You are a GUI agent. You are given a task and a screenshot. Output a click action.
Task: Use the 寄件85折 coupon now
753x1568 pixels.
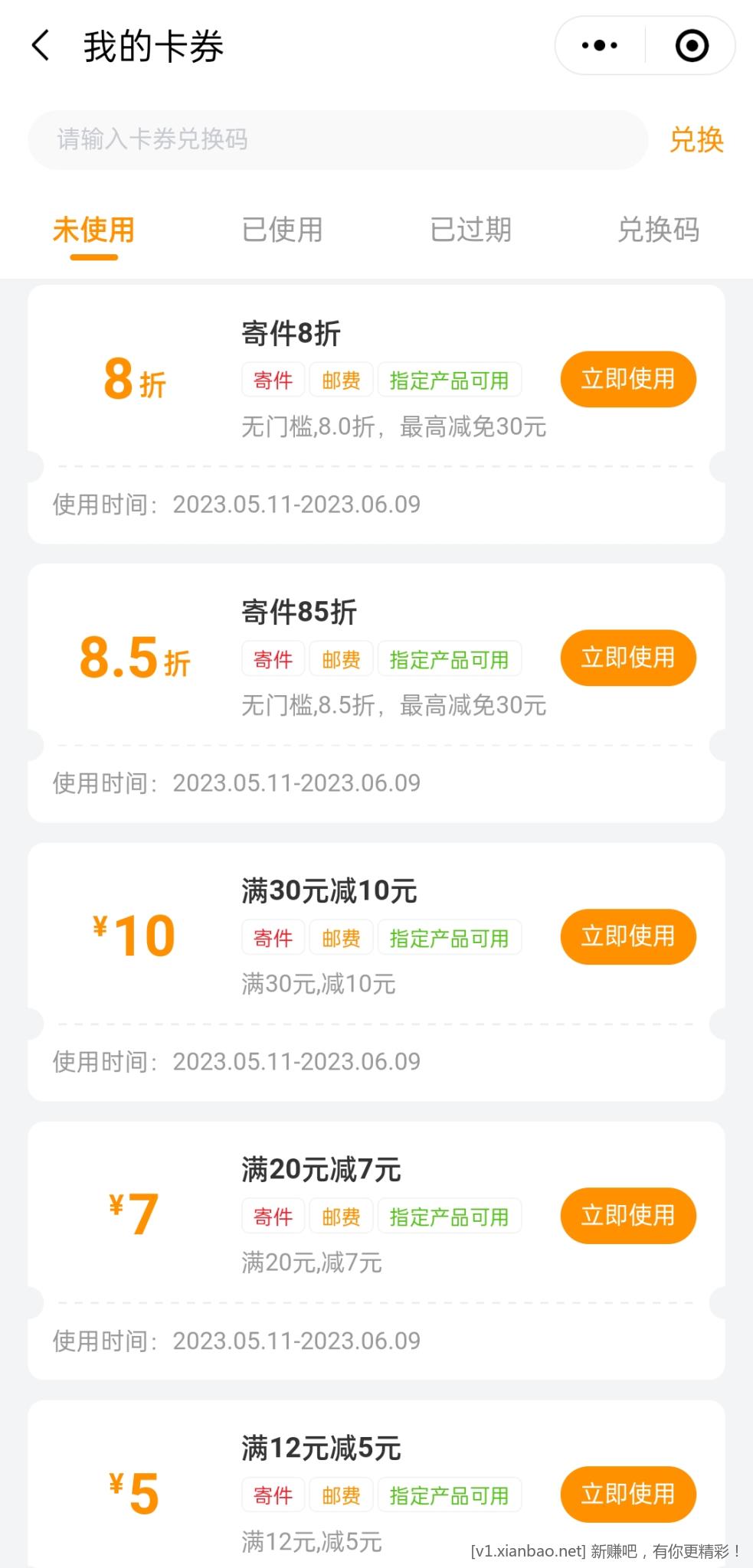[628, 658]
